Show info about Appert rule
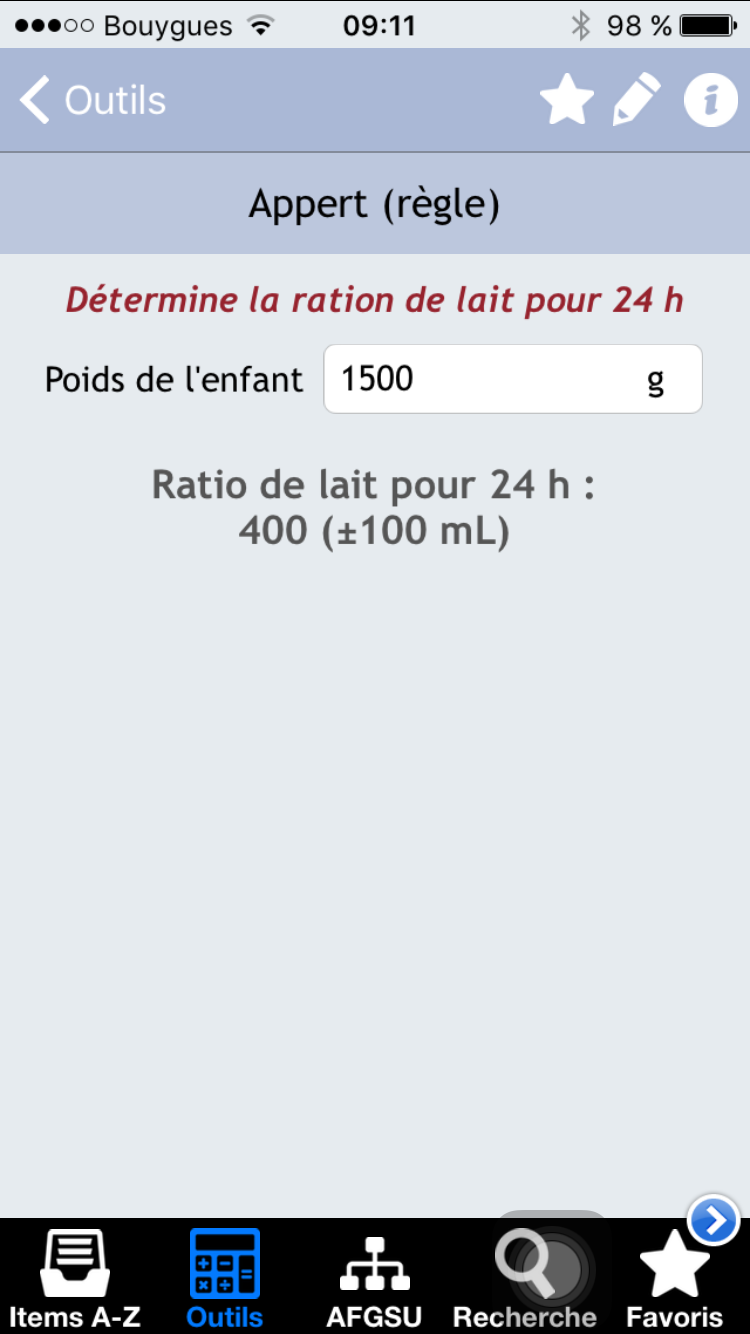Image resolution: width=750 pixels, height=1334 pixels. click(x=710, y=101)
